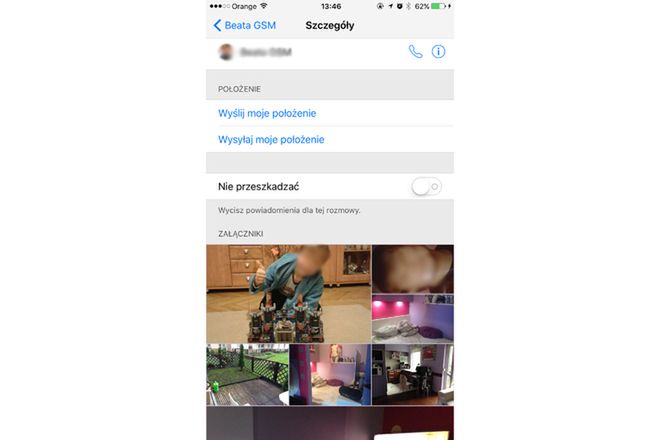The height and width of the screenshot is (440, 660).
Task: Open the pink-walled room attachment
Action: coord(329,375)
